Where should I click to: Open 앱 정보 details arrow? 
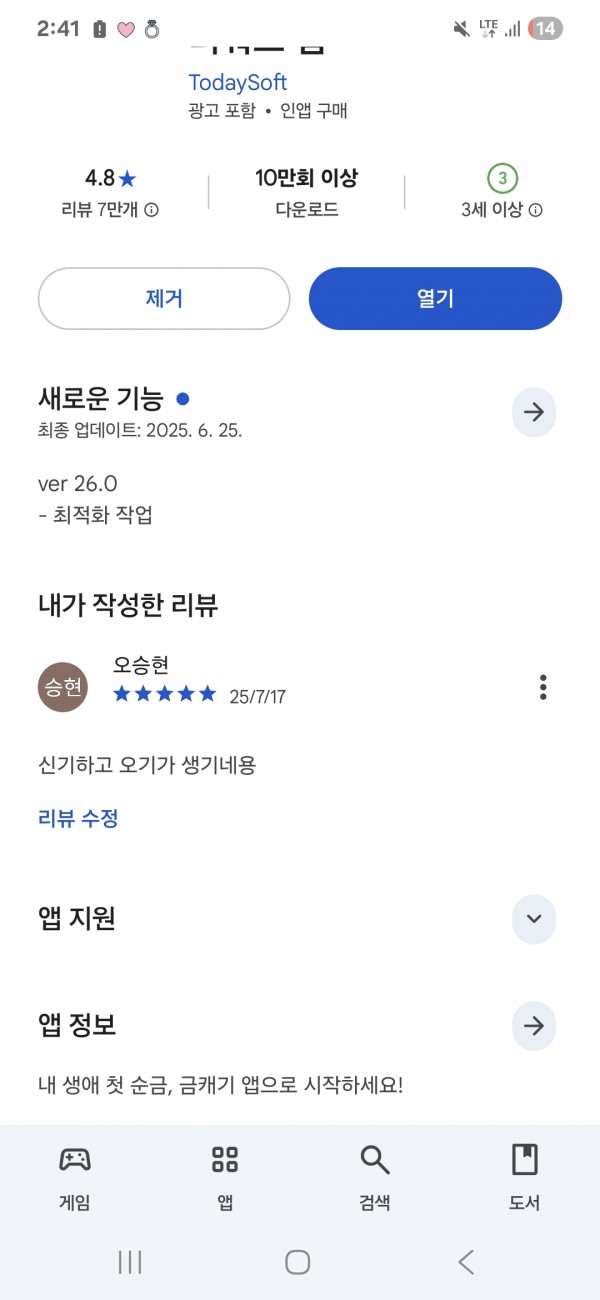(x=534, y=1026)
